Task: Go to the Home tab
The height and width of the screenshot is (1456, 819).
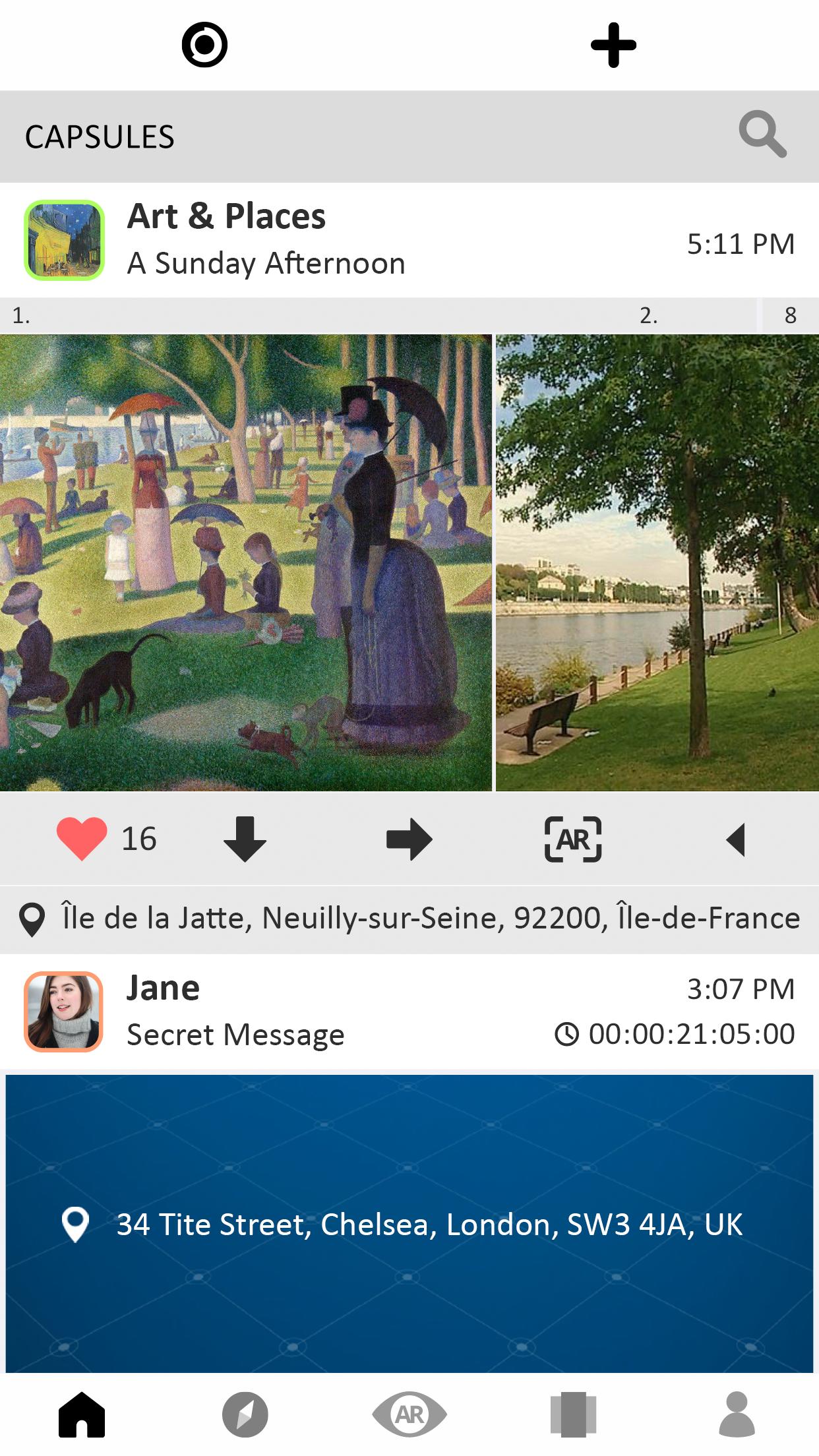Action: coord(82,1414)
